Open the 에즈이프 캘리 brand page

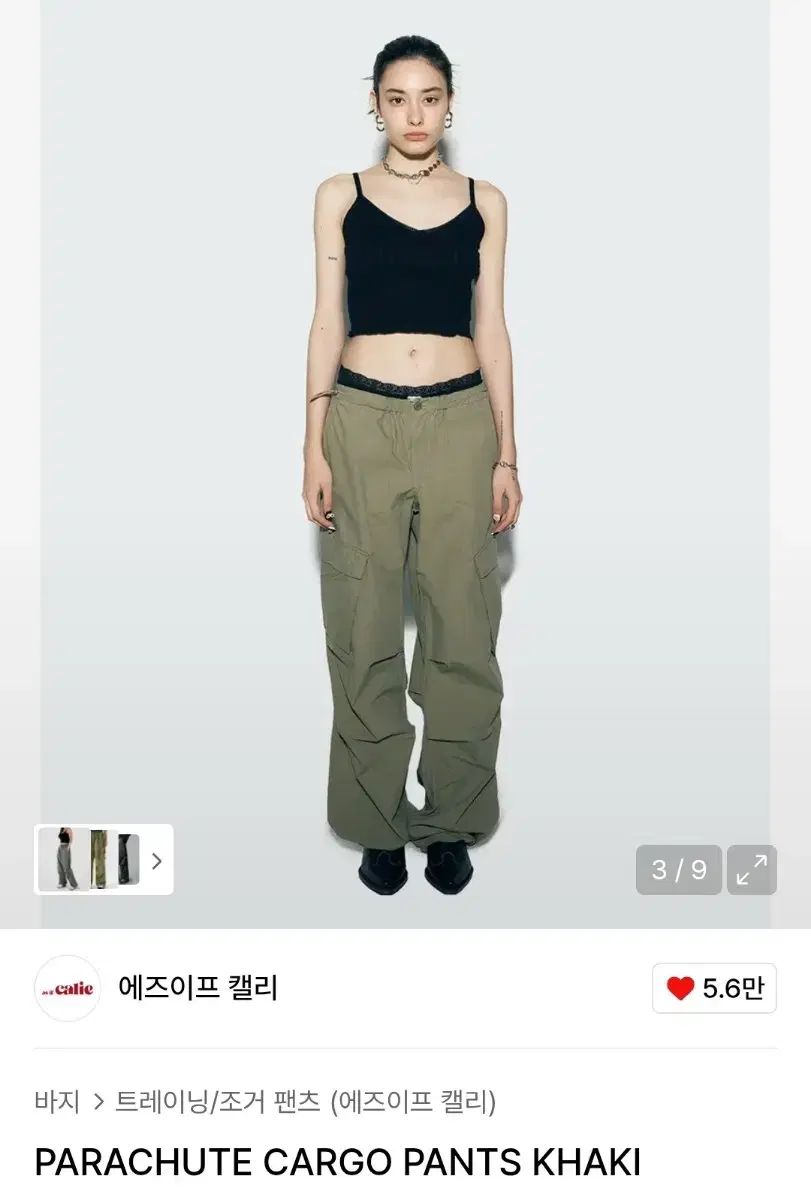(x=197, y=988)
